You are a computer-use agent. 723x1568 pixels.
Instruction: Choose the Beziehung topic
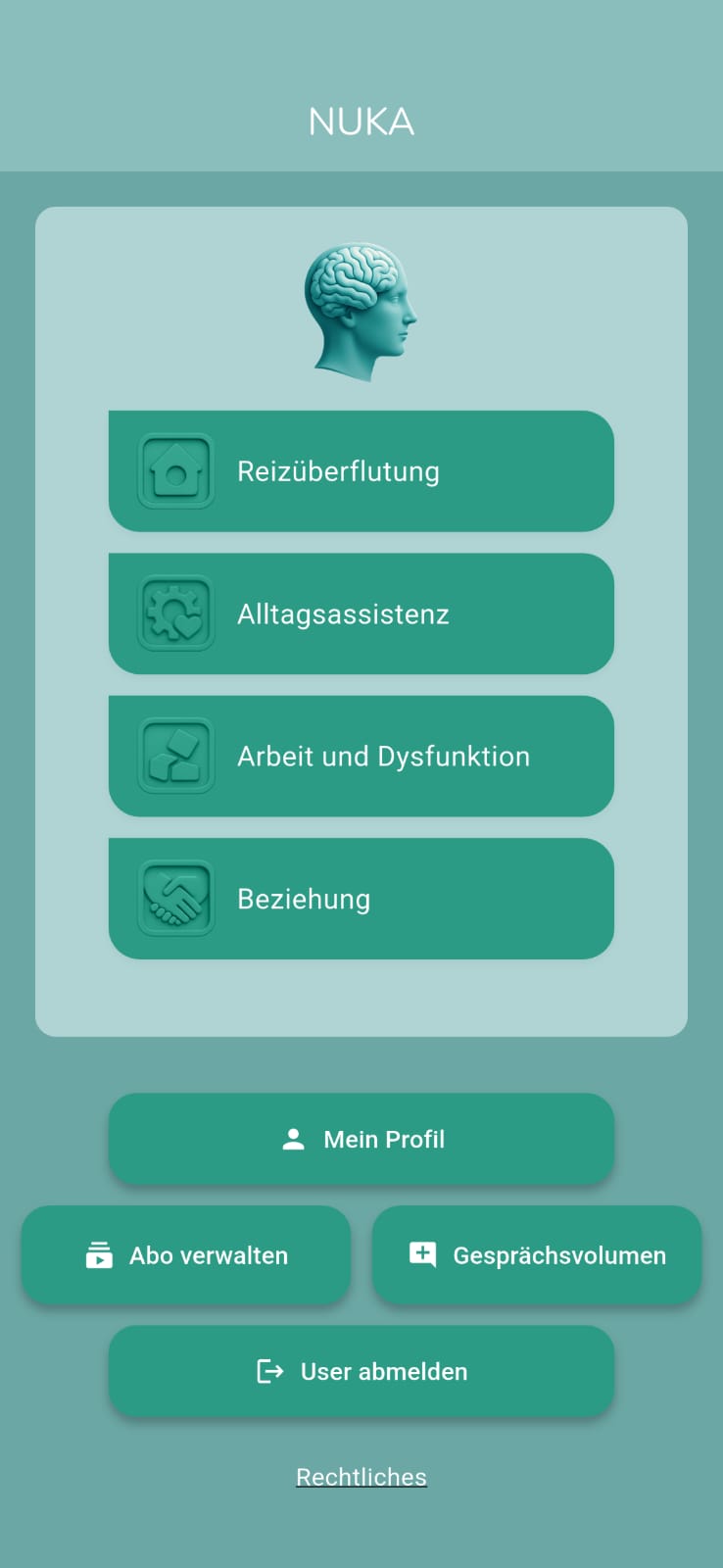click(x=361, y=898)
